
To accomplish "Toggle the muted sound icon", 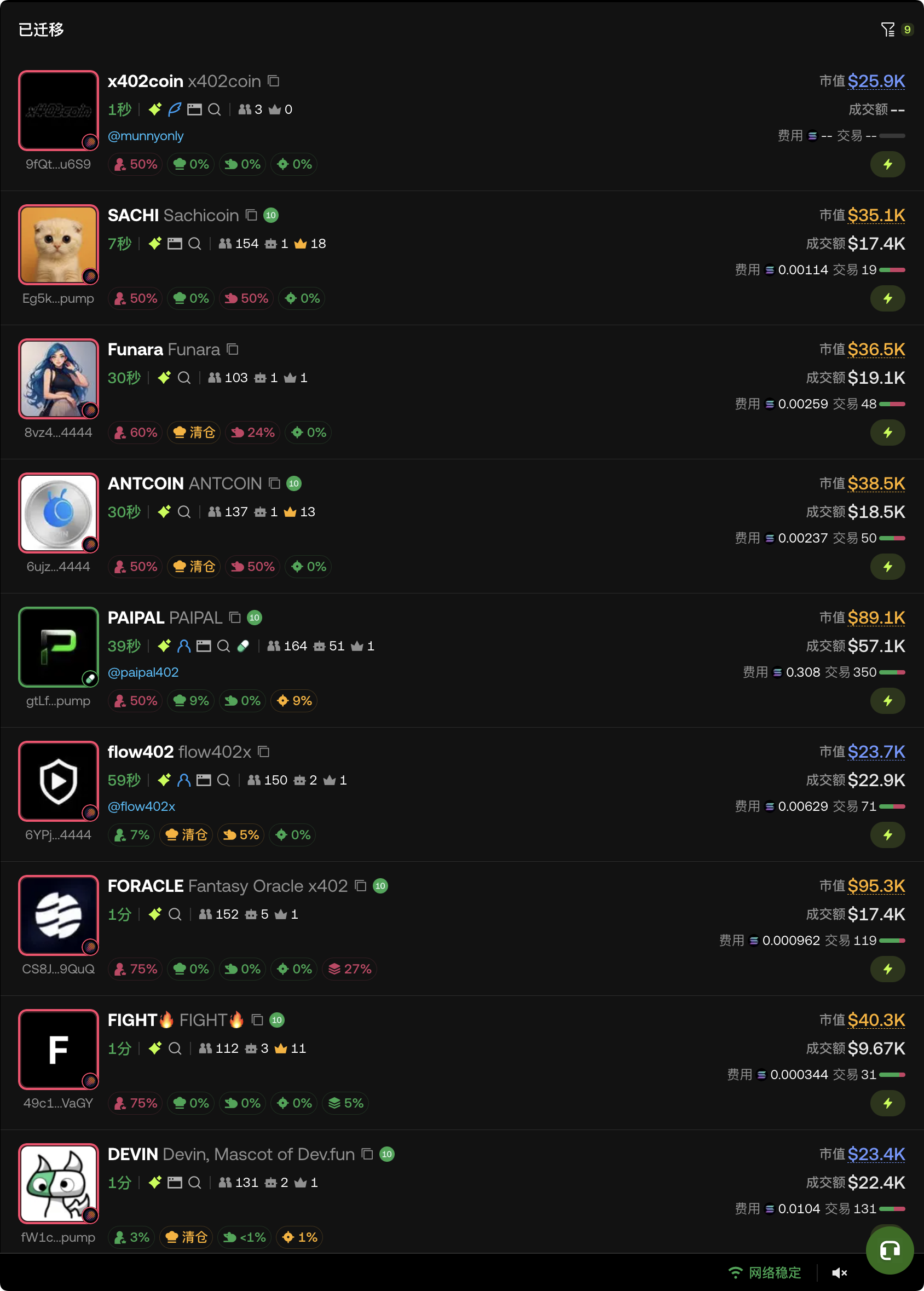I will (839, 1273).
